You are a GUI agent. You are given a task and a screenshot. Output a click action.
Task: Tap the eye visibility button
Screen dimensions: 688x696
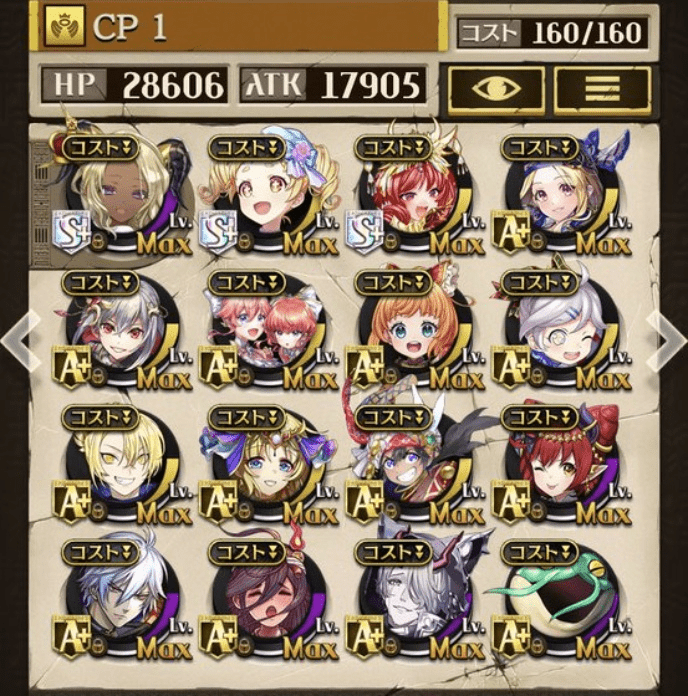(496, 87)
